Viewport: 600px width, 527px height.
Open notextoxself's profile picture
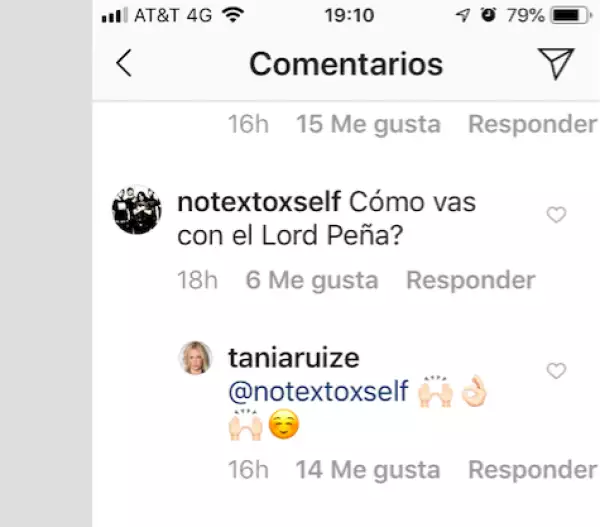pos(137,209)
